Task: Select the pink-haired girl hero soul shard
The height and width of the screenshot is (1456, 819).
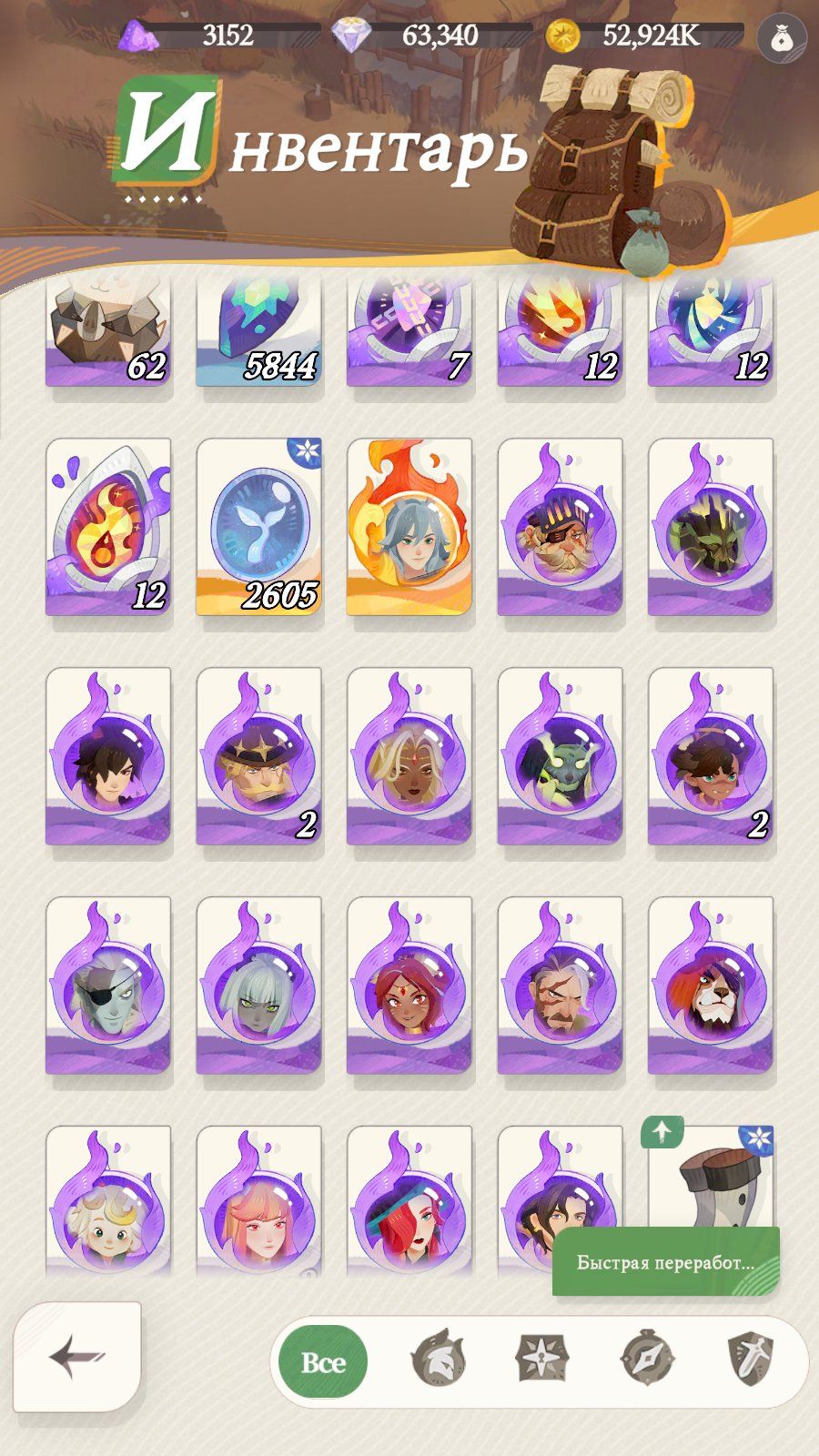Action: pos(258,1201)
